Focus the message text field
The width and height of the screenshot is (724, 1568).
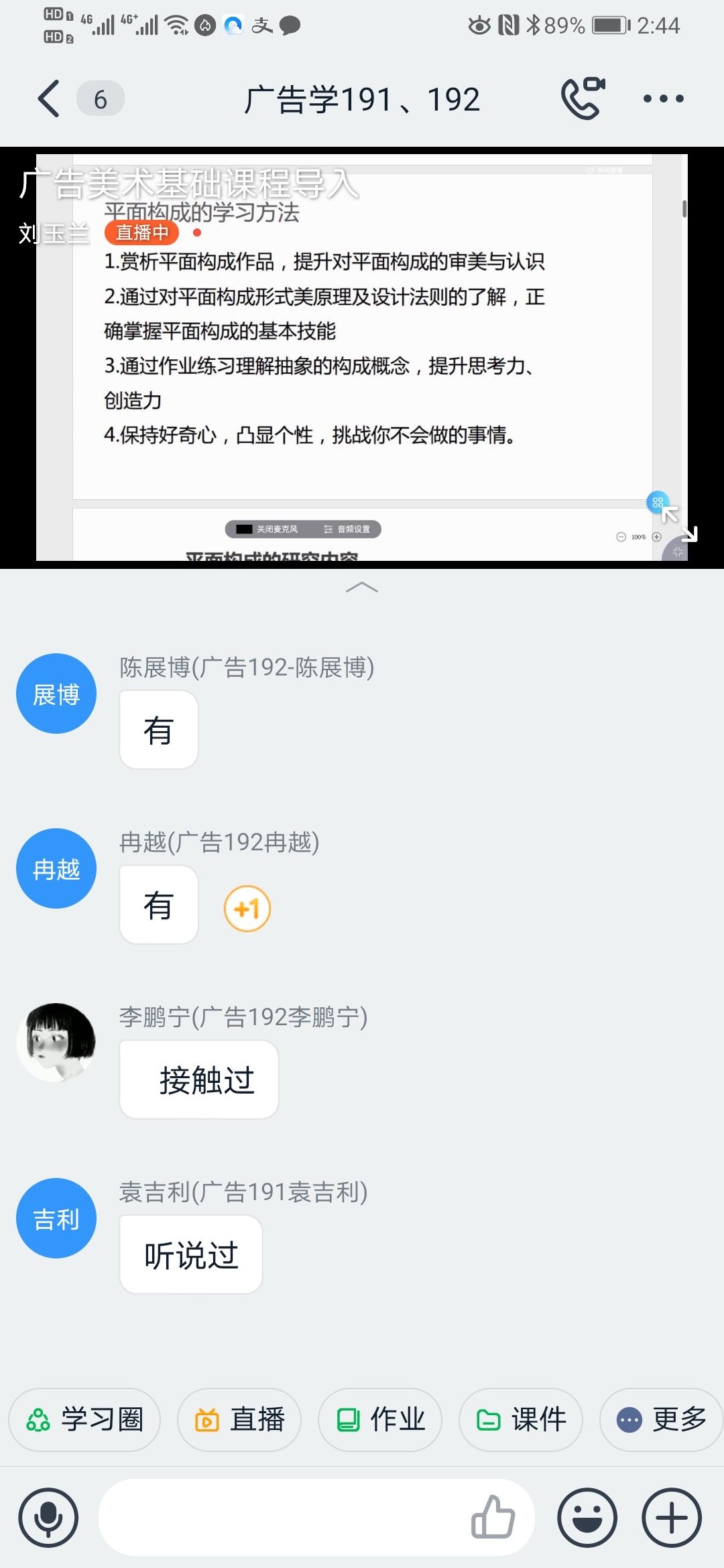pos(282,1518)
